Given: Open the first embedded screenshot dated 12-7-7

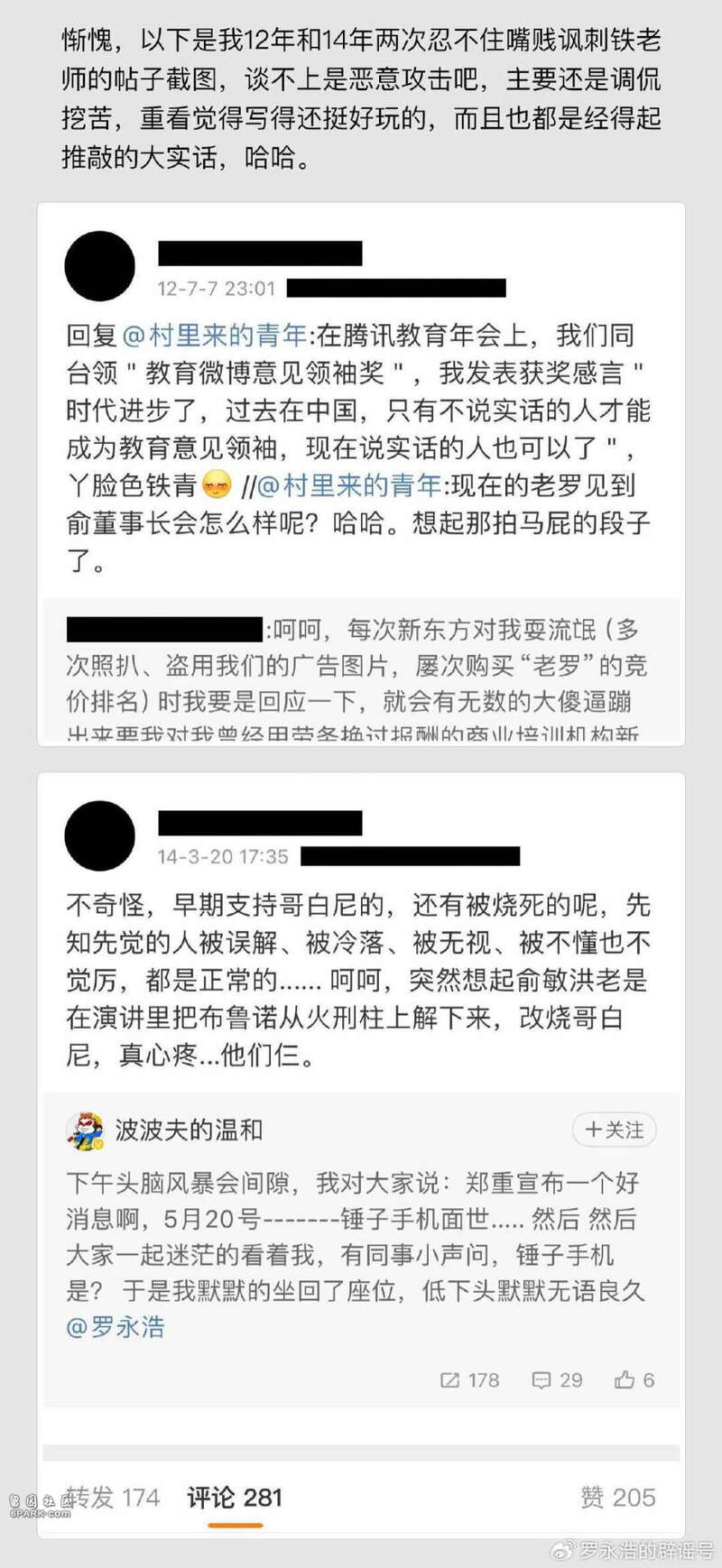Looking at the screenshot, I should pyautogui.click(x=361, y=474).
